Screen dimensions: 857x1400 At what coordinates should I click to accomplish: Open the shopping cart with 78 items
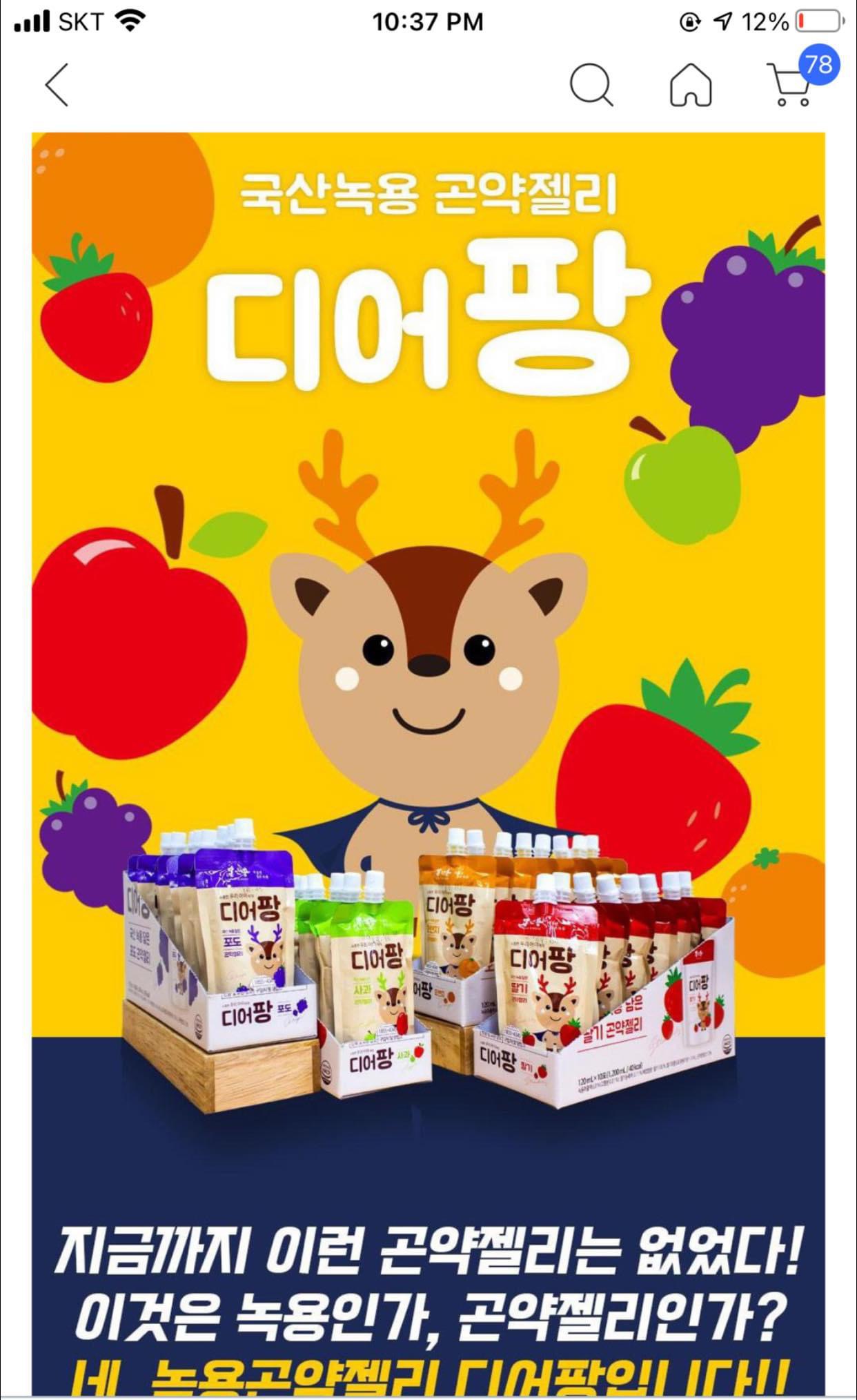pyautogui.click(x=791, y=85)
